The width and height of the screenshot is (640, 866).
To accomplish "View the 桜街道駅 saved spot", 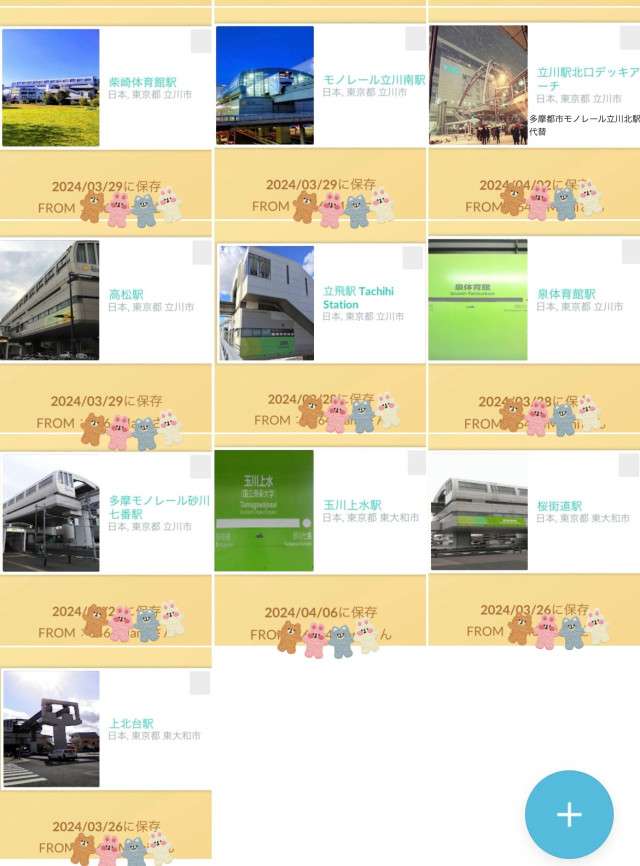I will pos(560,507).
